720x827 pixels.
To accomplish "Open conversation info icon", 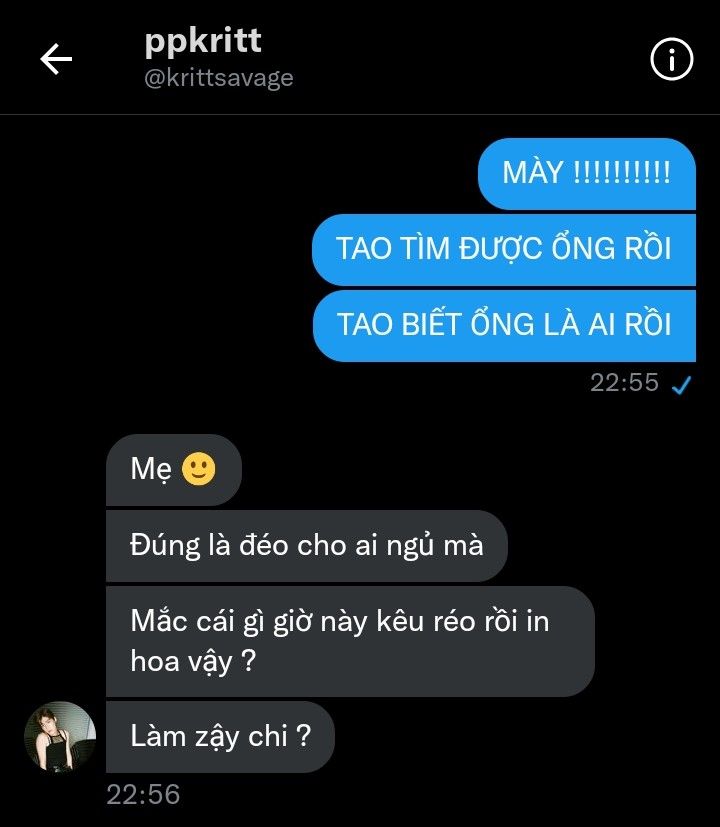I will pos(671,60).
